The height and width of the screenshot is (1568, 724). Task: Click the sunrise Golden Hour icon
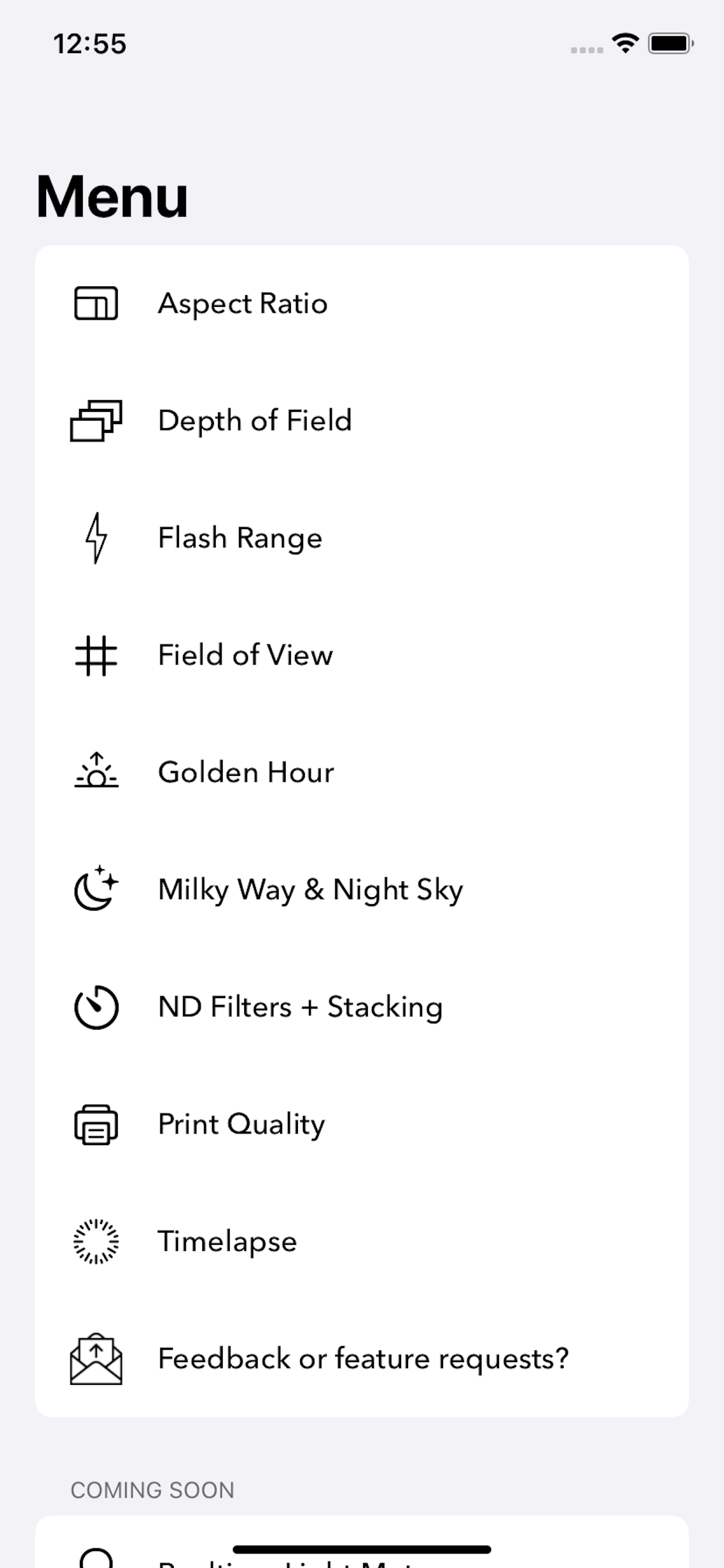[x=96, y=773]
